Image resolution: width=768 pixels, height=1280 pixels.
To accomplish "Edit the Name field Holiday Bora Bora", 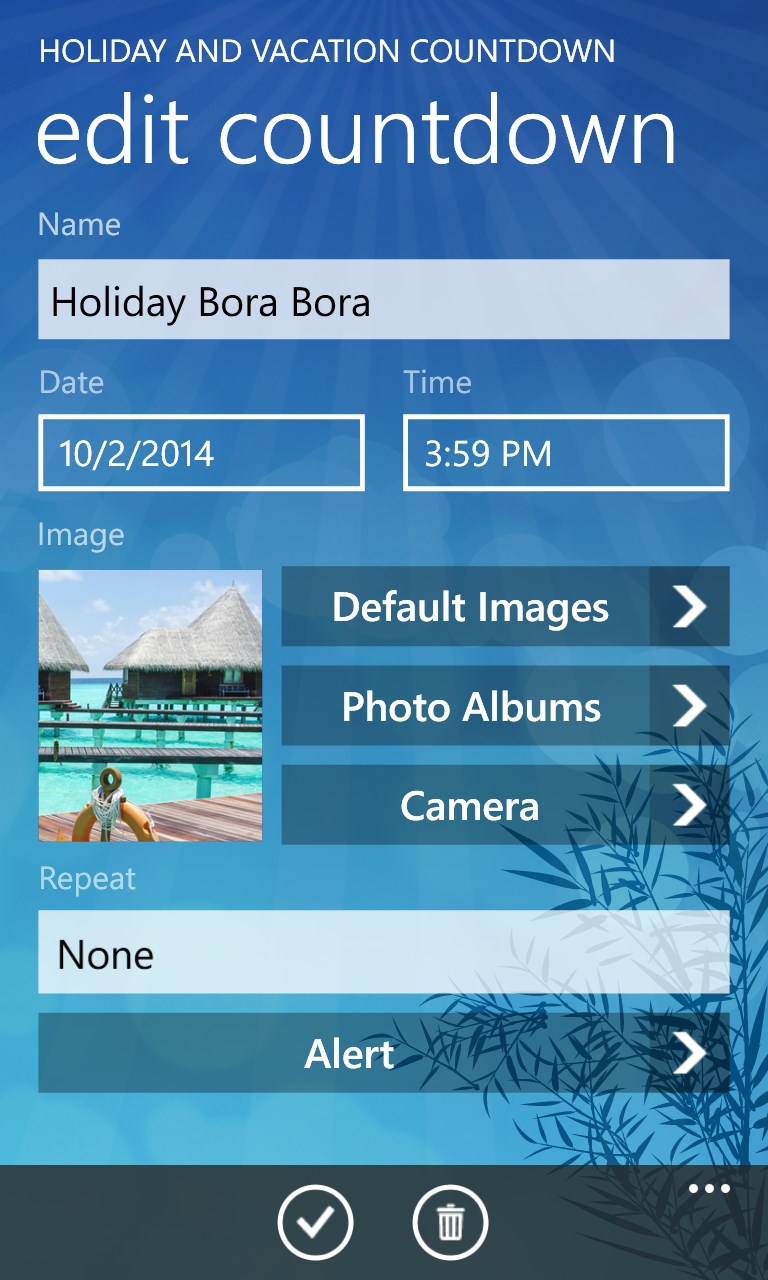I will coord(383,300).
